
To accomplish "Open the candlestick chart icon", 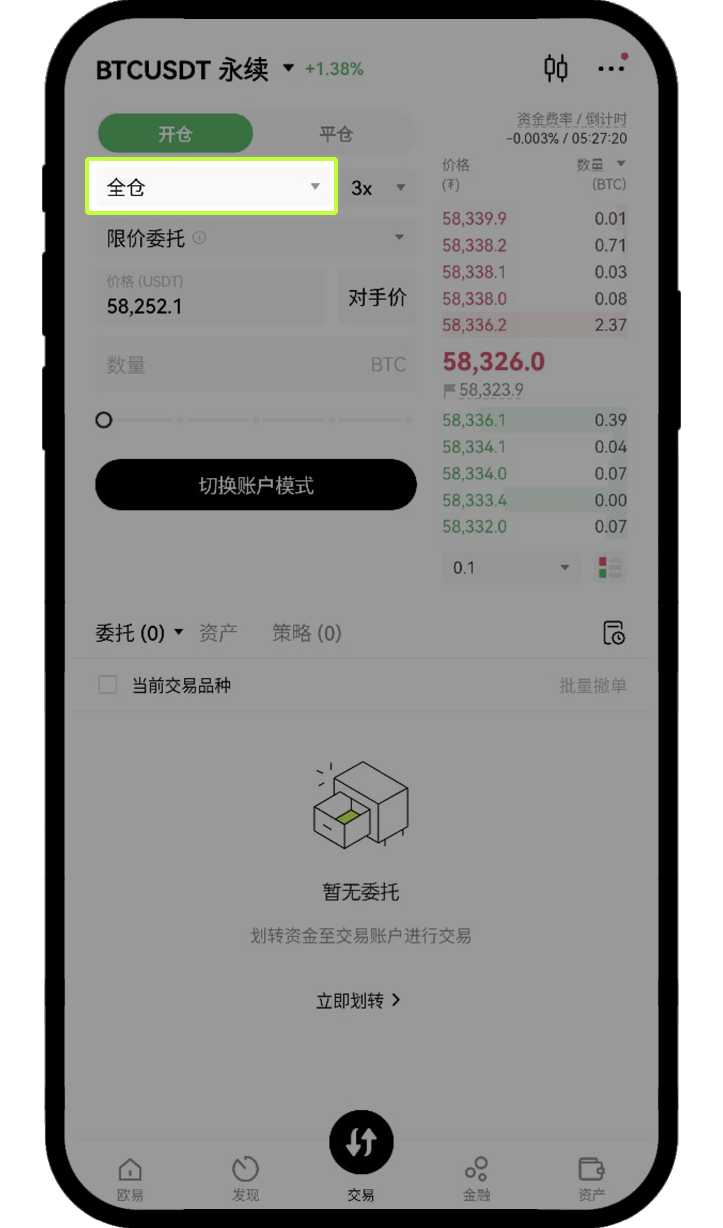I will coord(556,68).
